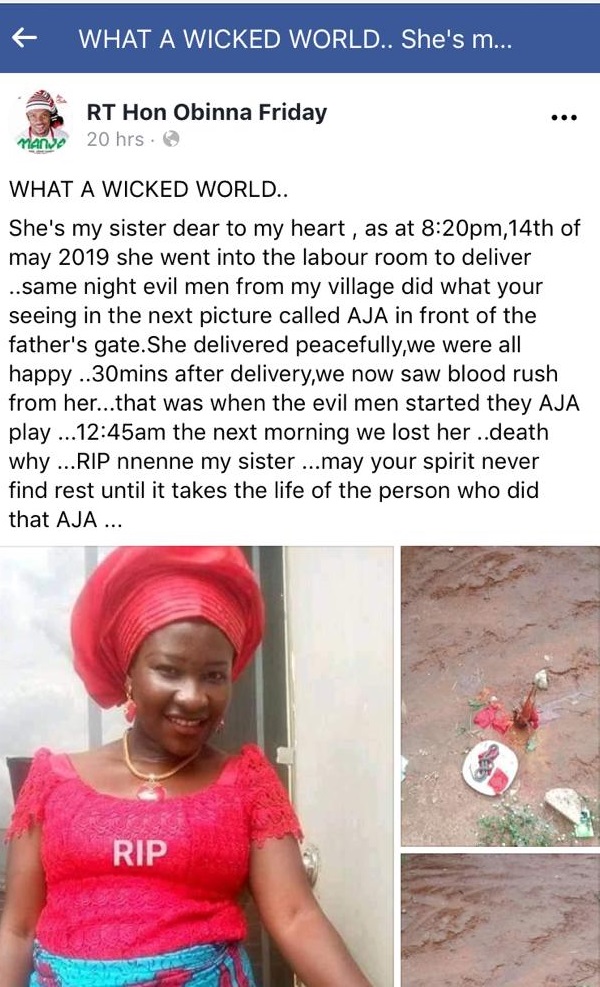Open RT Hon Obinna Friday's profile name
Viewport: 600px width, 987px height.
207,112
